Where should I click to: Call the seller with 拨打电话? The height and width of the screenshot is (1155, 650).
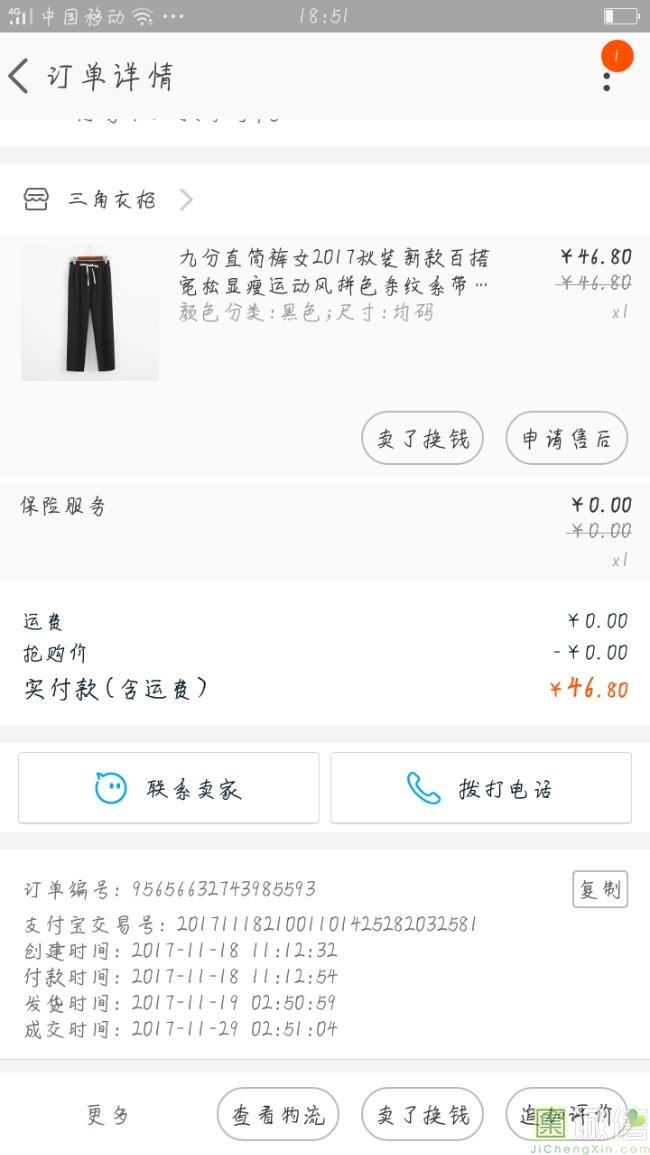(481, 788)
